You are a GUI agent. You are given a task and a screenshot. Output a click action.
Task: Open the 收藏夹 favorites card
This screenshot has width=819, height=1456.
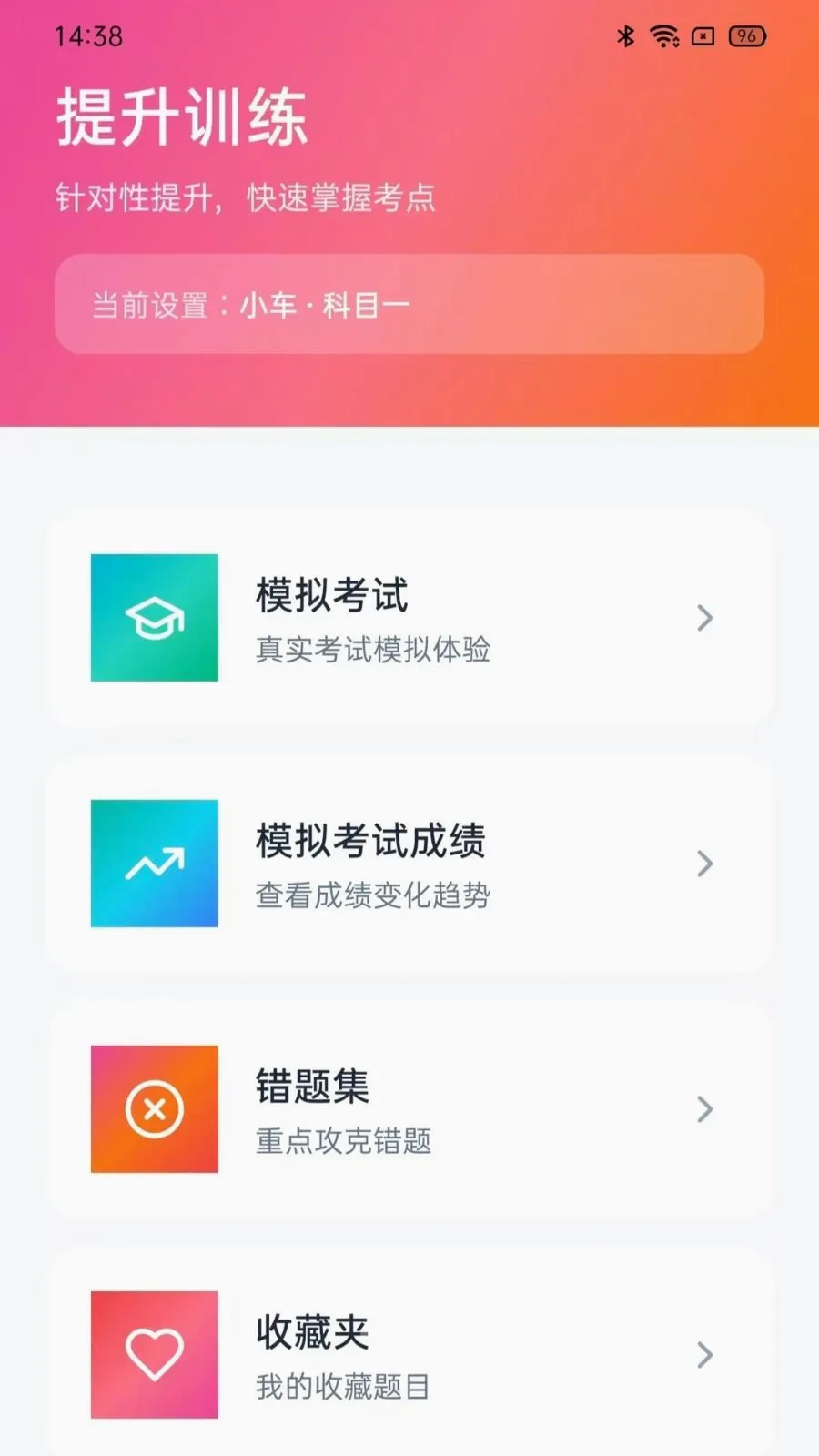pos(409,1351)
